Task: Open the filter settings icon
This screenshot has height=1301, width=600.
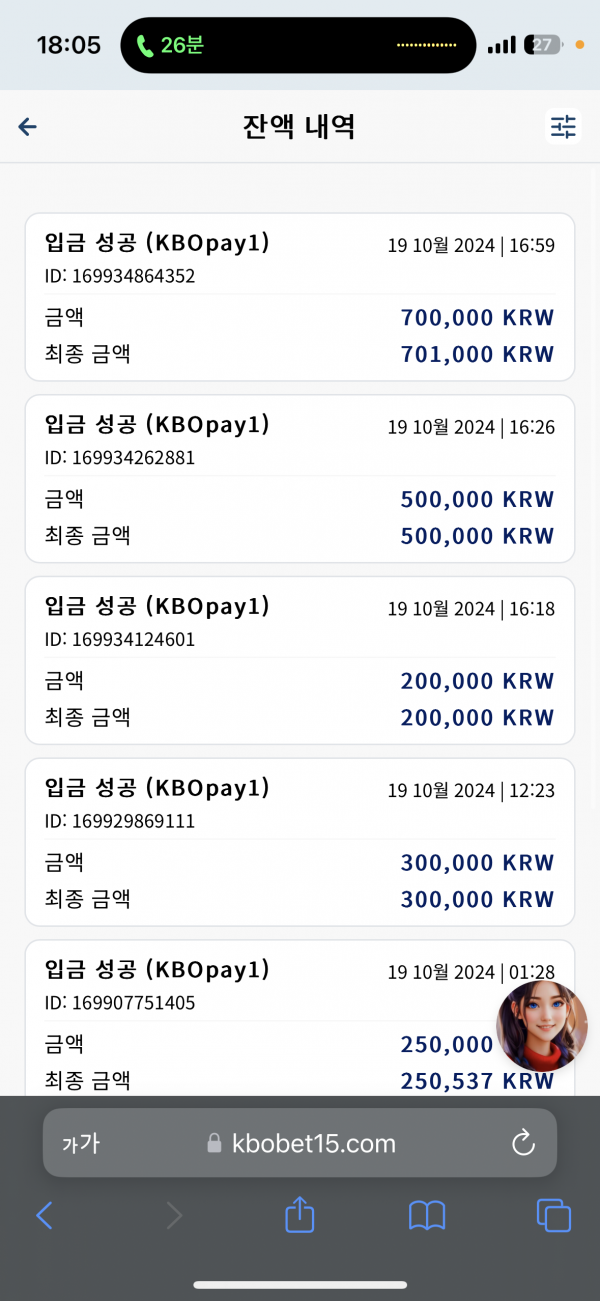Action: coord(564,127)
